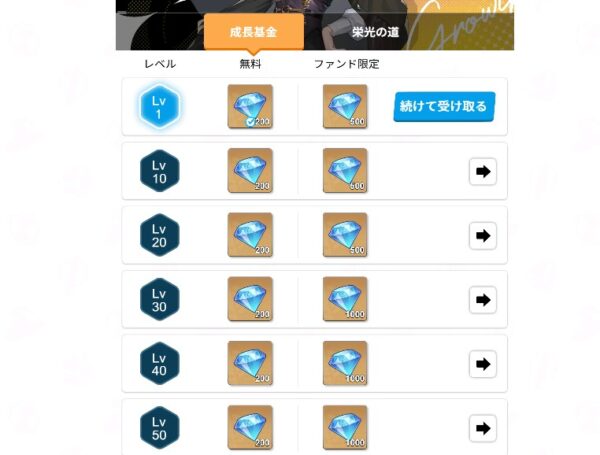Image resolution: width=600 pixels, height=455 pixels.
Task: Tap the 続けて受け取る button
Action: 444,106
